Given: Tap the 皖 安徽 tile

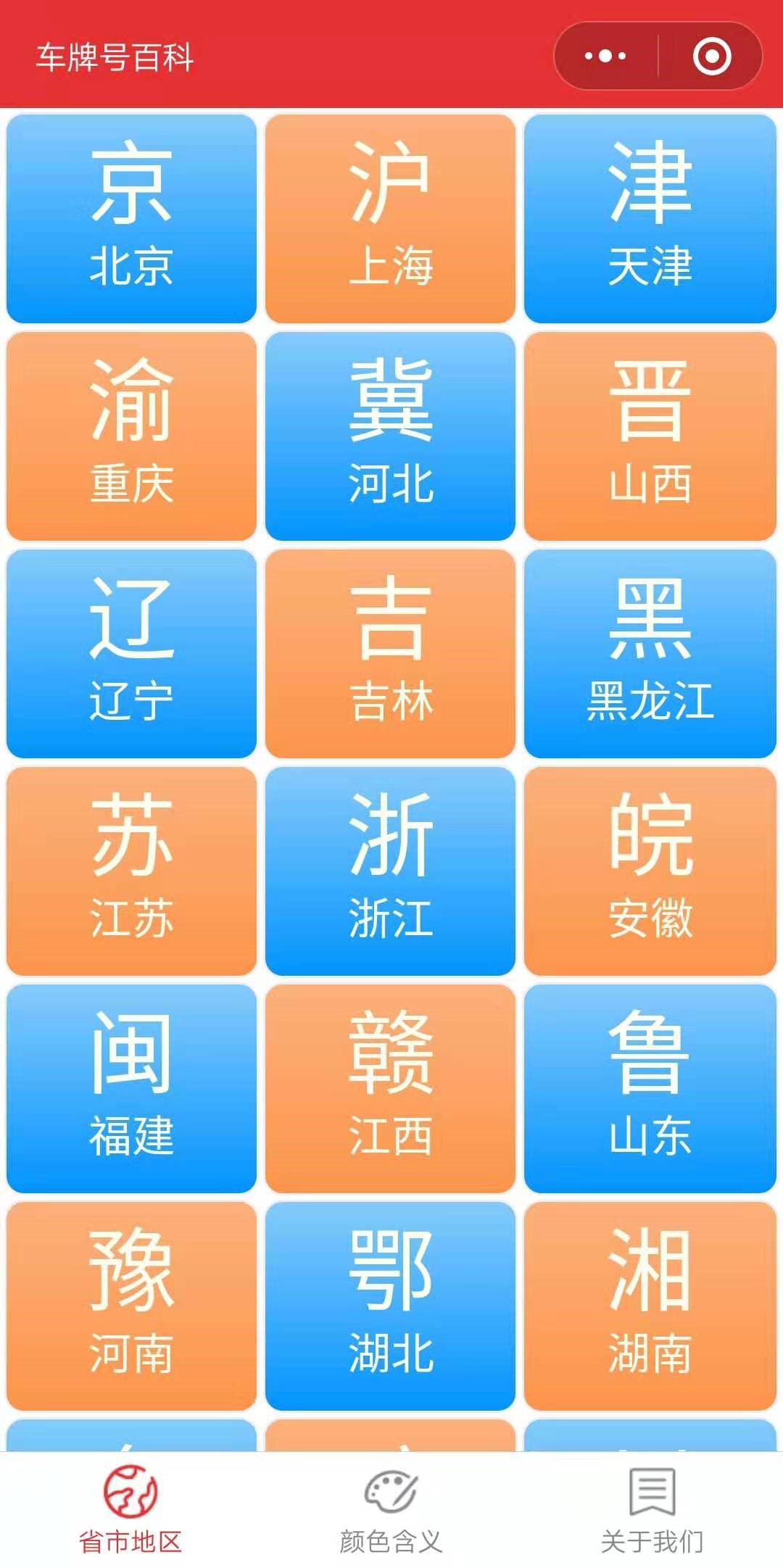Looking at the screenshot, I should click(650, 871).
